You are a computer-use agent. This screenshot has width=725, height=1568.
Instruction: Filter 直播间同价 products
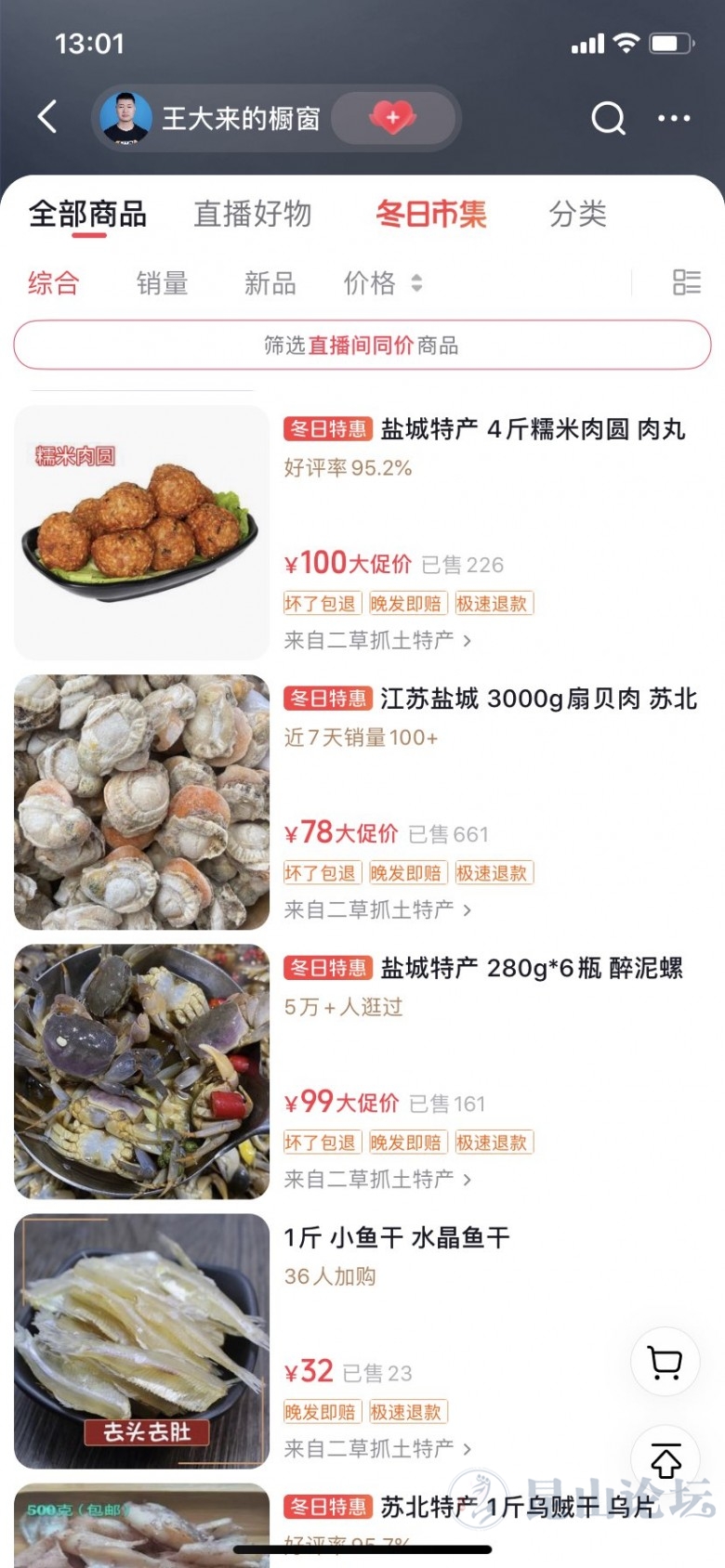[x=362, y=346]
